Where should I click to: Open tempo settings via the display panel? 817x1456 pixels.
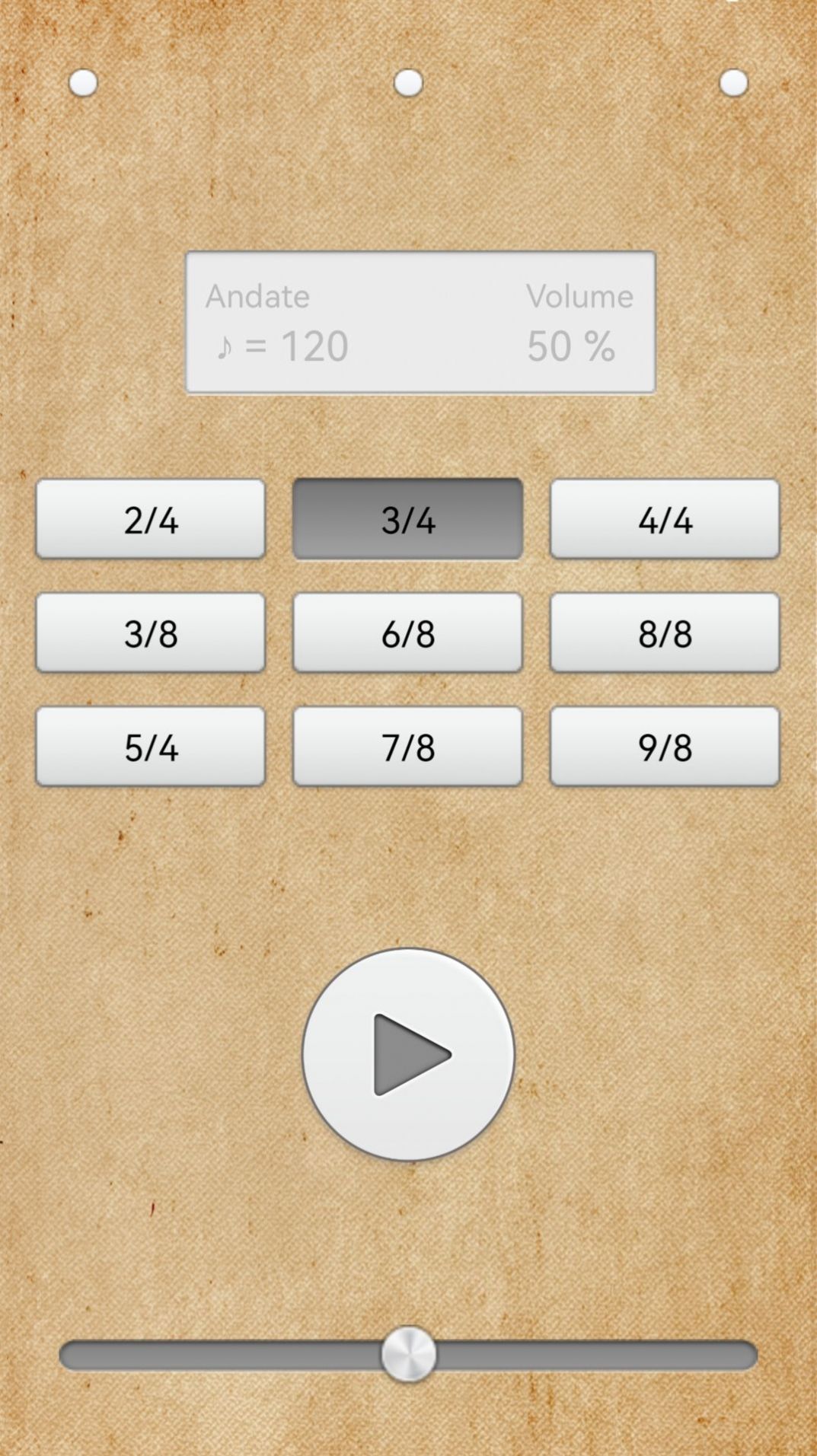[x=420, y=322]
